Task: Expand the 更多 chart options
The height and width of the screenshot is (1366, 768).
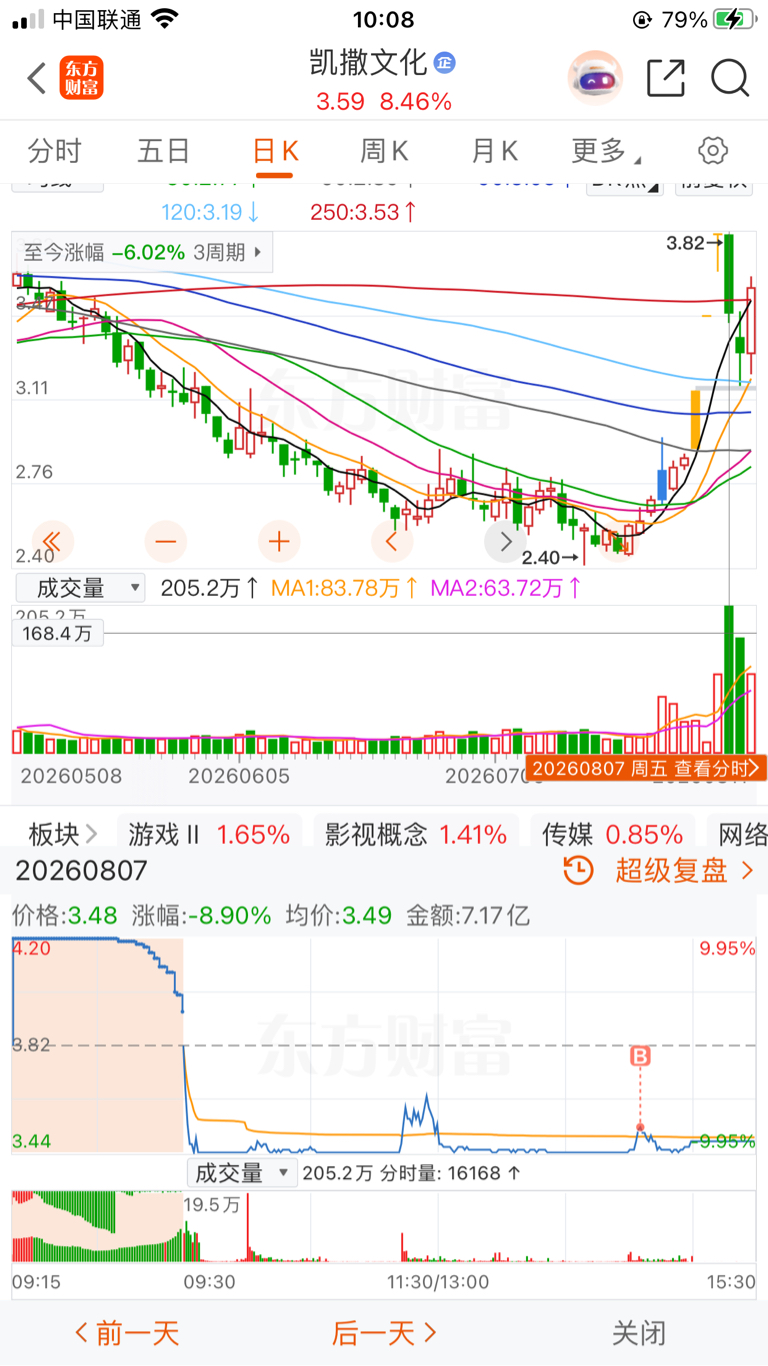Action: (x=606, y=152)
